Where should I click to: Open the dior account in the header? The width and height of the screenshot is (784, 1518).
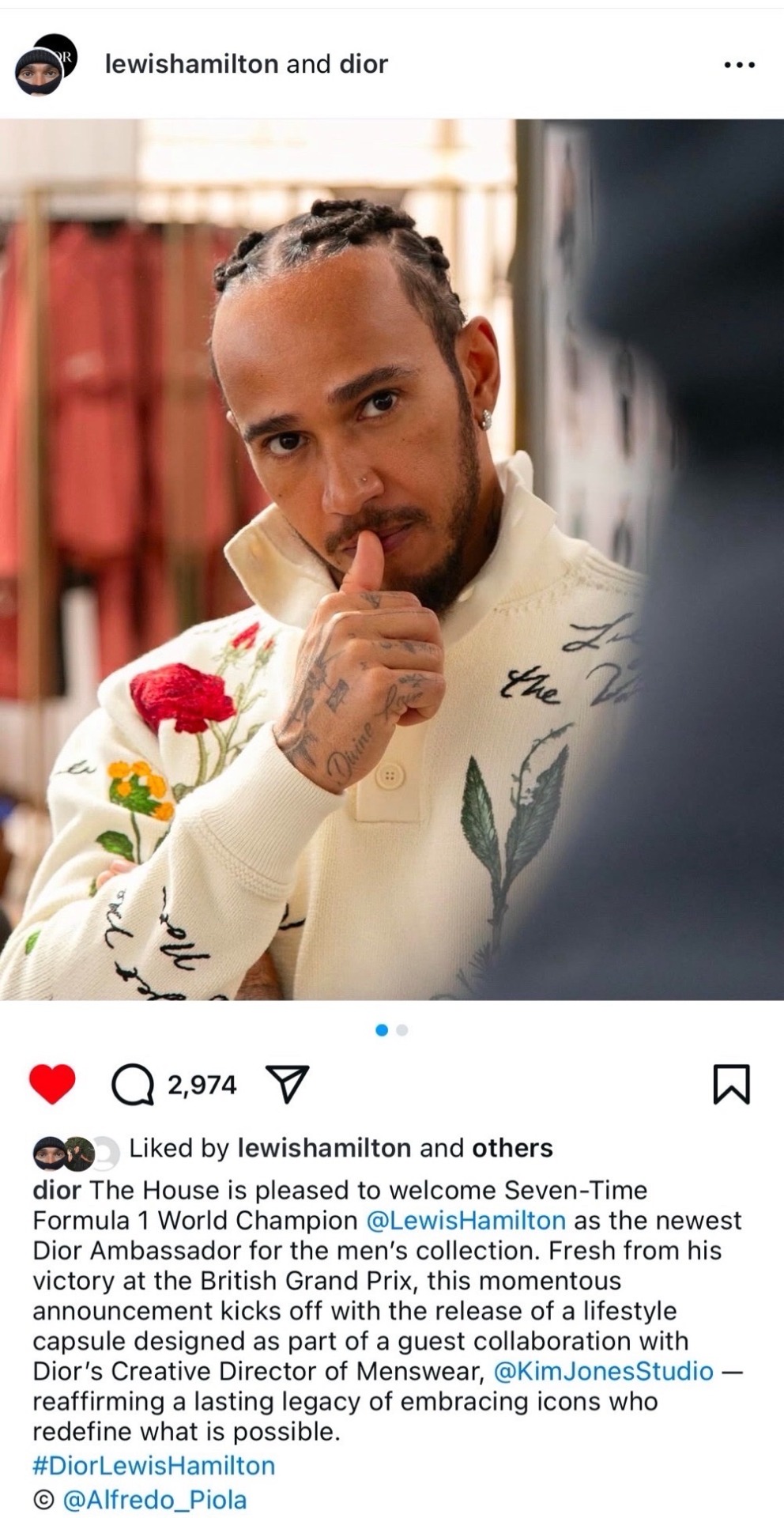pos(364,64)
